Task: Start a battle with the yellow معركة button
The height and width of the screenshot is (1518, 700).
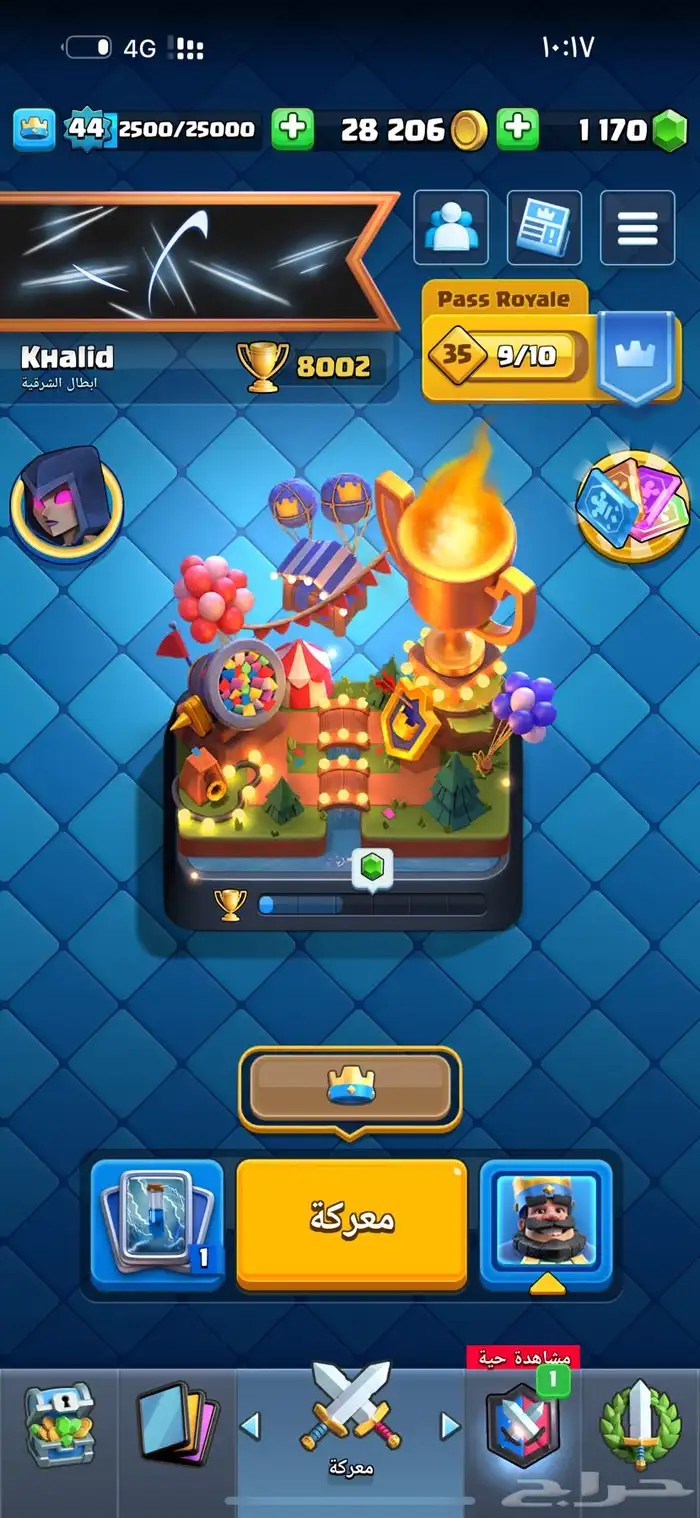Action: (351, 1223)
